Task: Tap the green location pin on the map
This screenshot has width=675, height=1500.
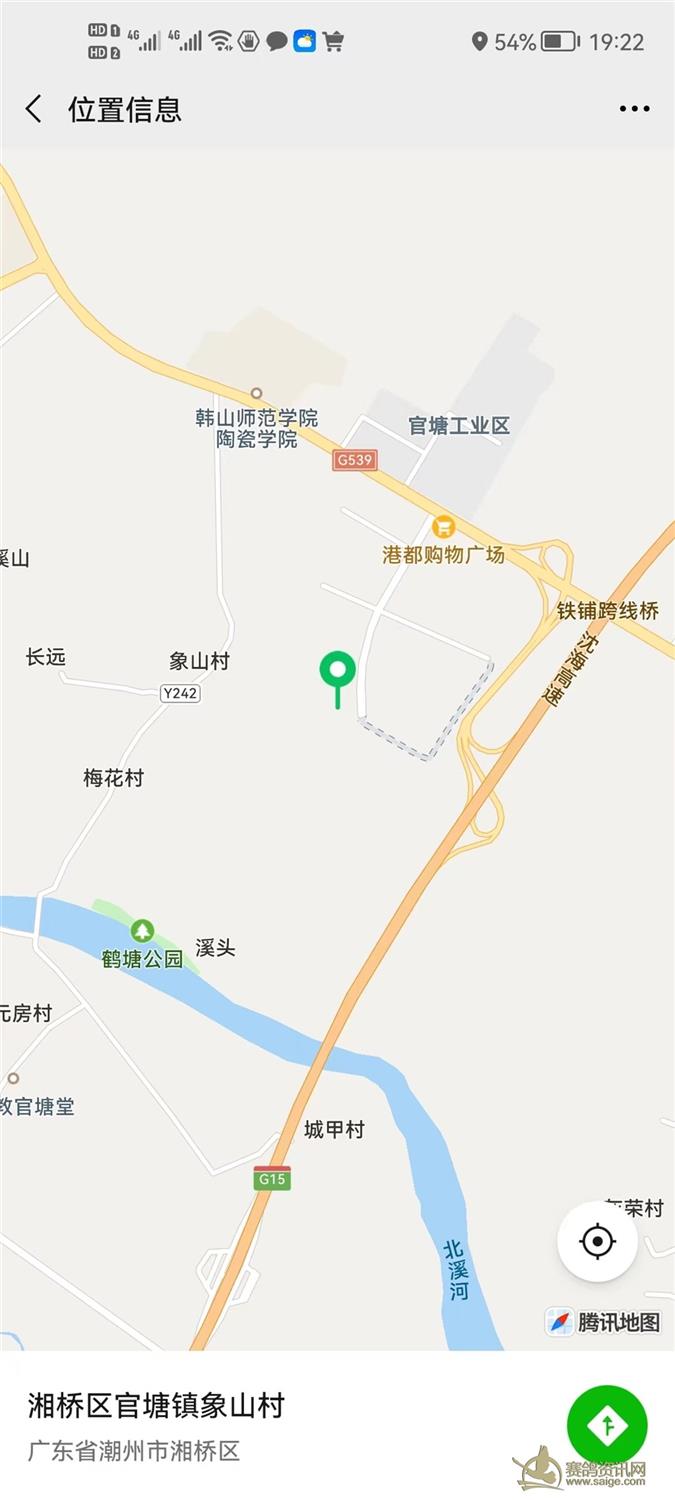Action: (x=338, y=672)
